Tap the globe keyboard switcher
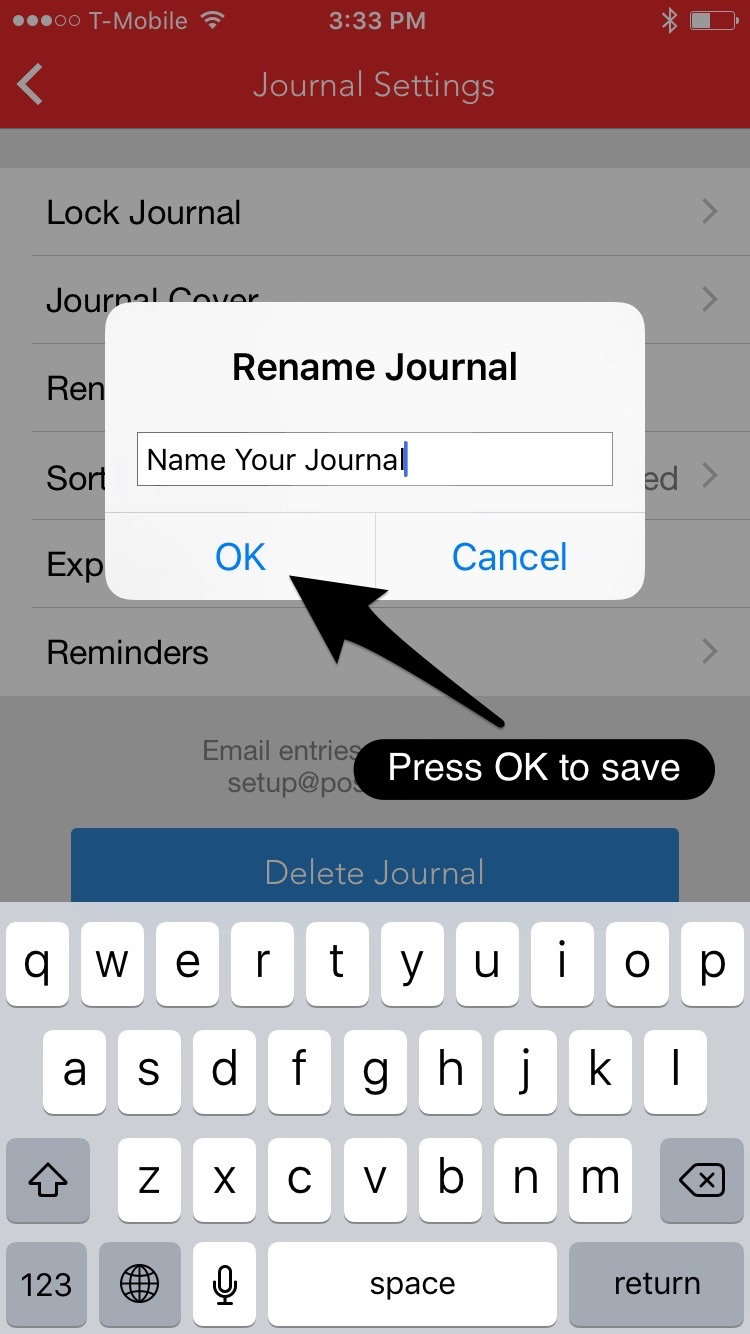This screenshot has width=750, height=1334. (141, 1284)
